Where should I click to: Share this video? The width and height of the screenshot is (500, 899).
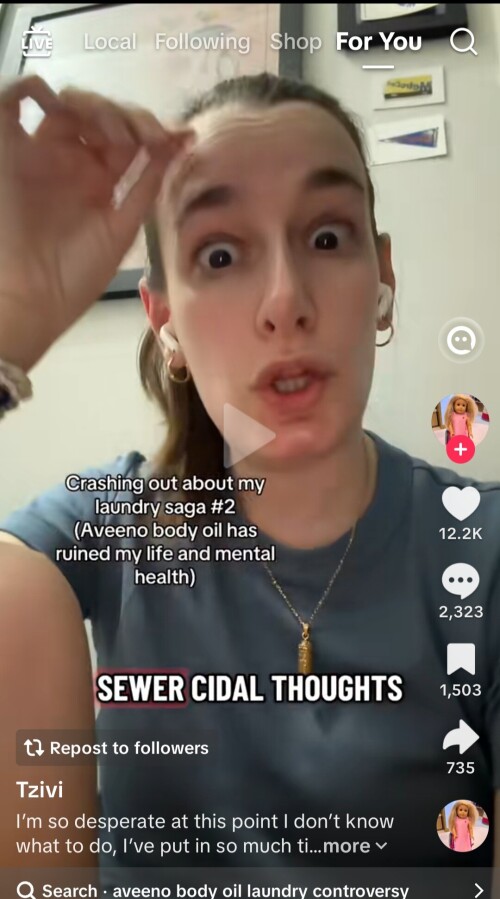coord(461,737)
